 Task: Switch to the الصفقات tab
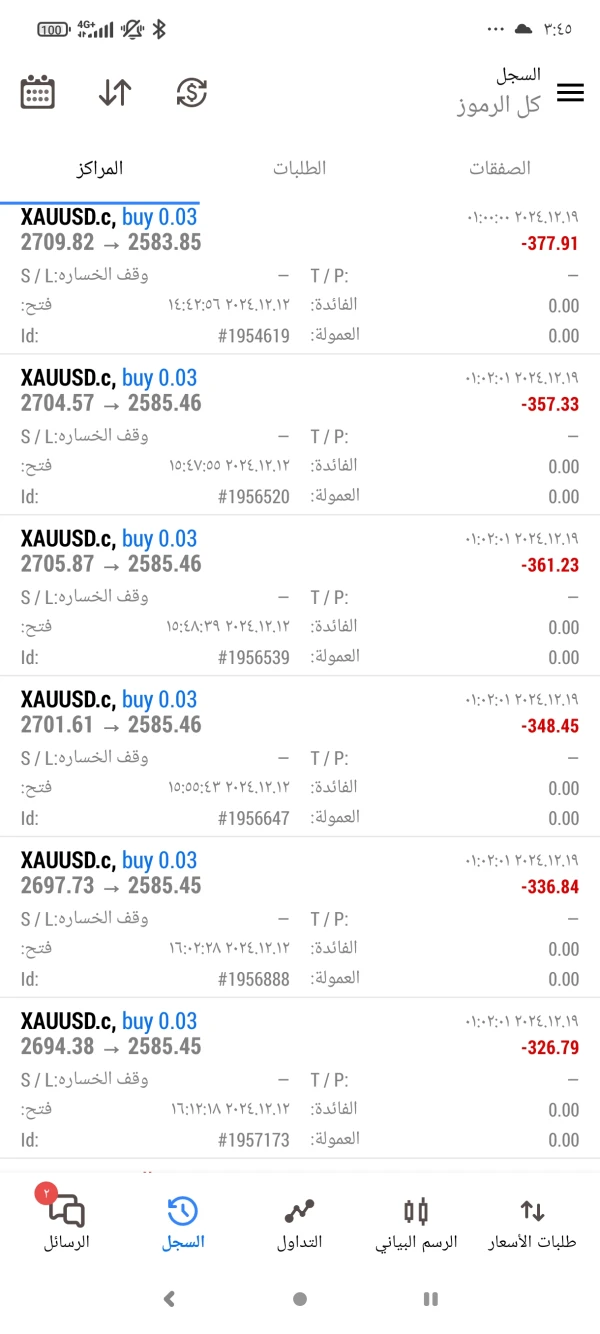coord(500,168)
